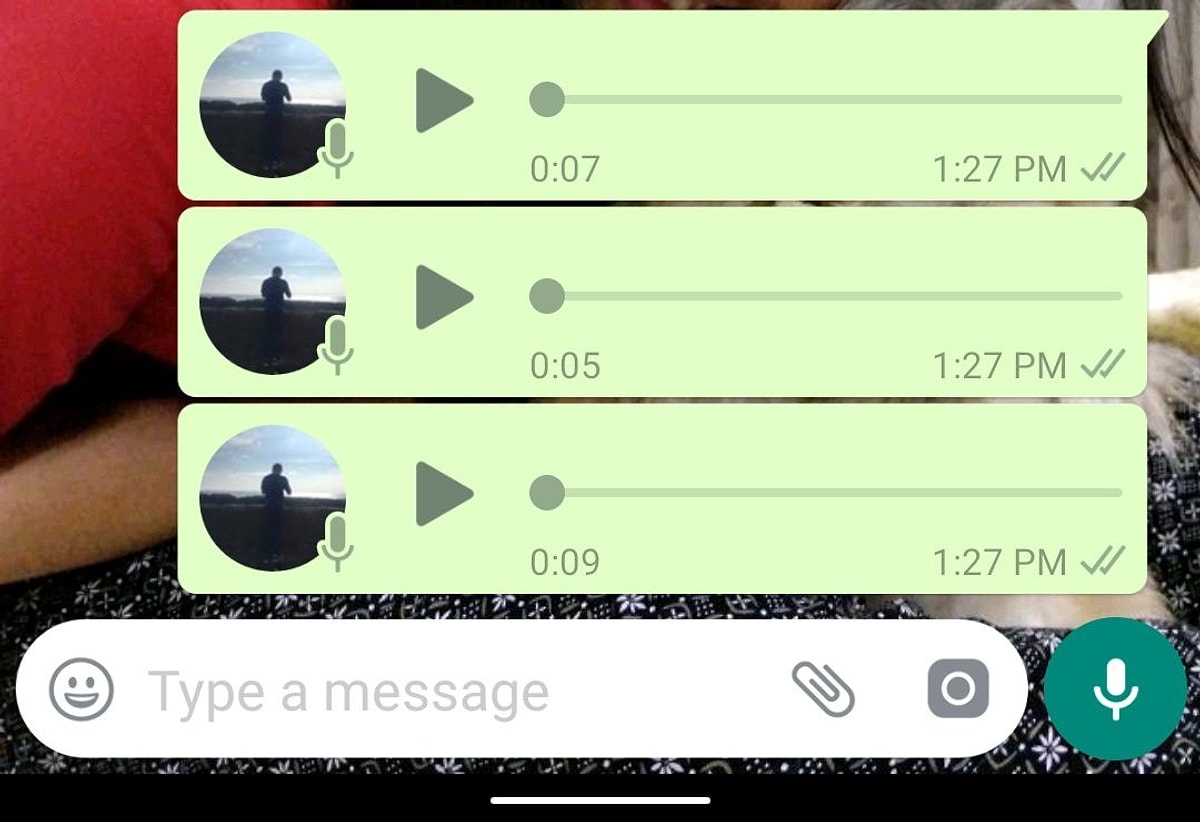Tap the green microphone record button

point(1115,689)
